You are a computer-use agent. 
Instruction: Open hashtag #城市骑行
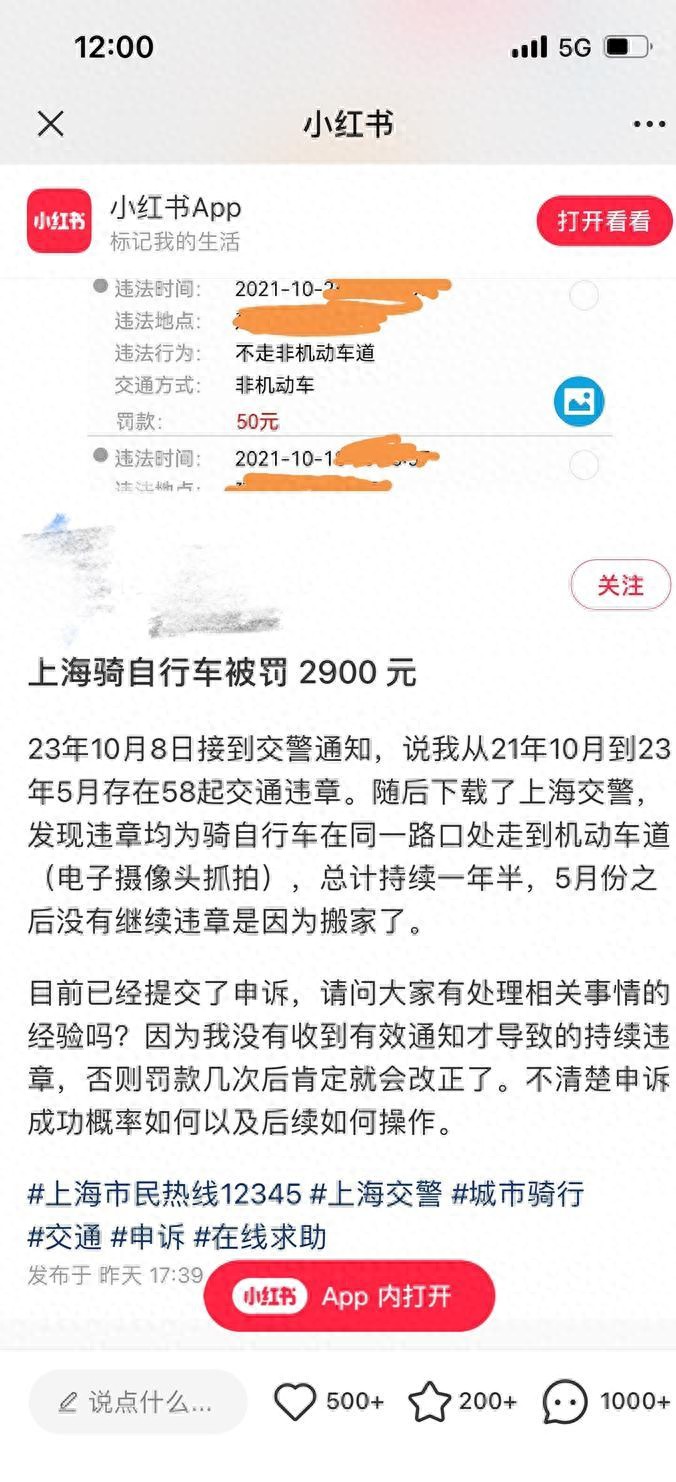(x=518, y=1194)
